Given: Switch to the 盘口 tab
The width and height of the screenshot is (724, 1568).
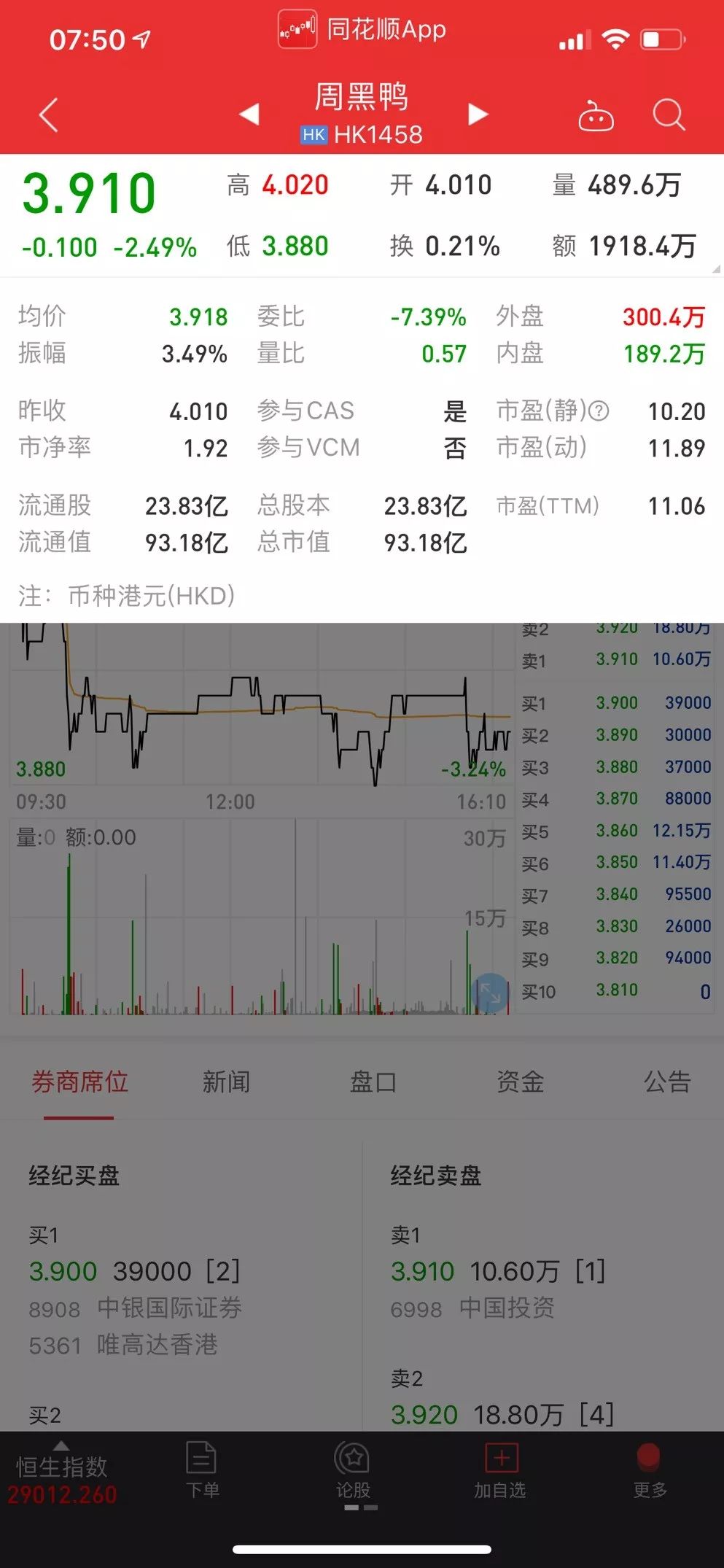Looking at the screenshot, I should tap(373, 1082).
